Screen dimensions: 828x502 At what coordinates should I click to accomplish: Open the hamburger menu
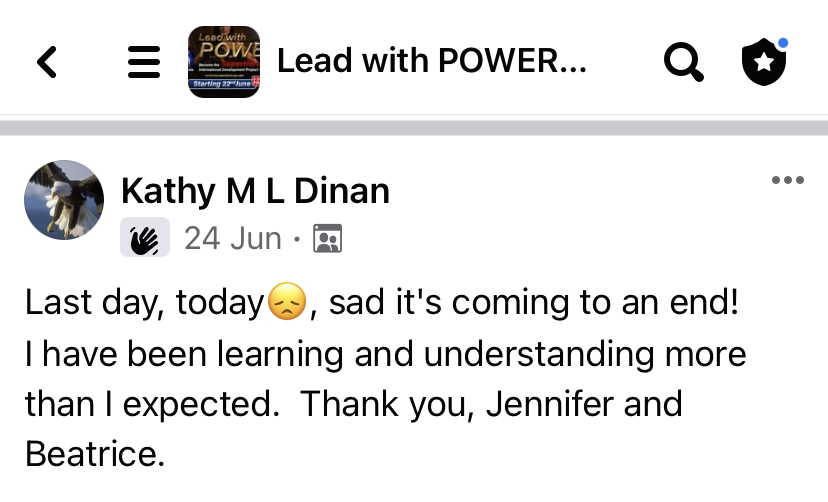click(145, 62)
